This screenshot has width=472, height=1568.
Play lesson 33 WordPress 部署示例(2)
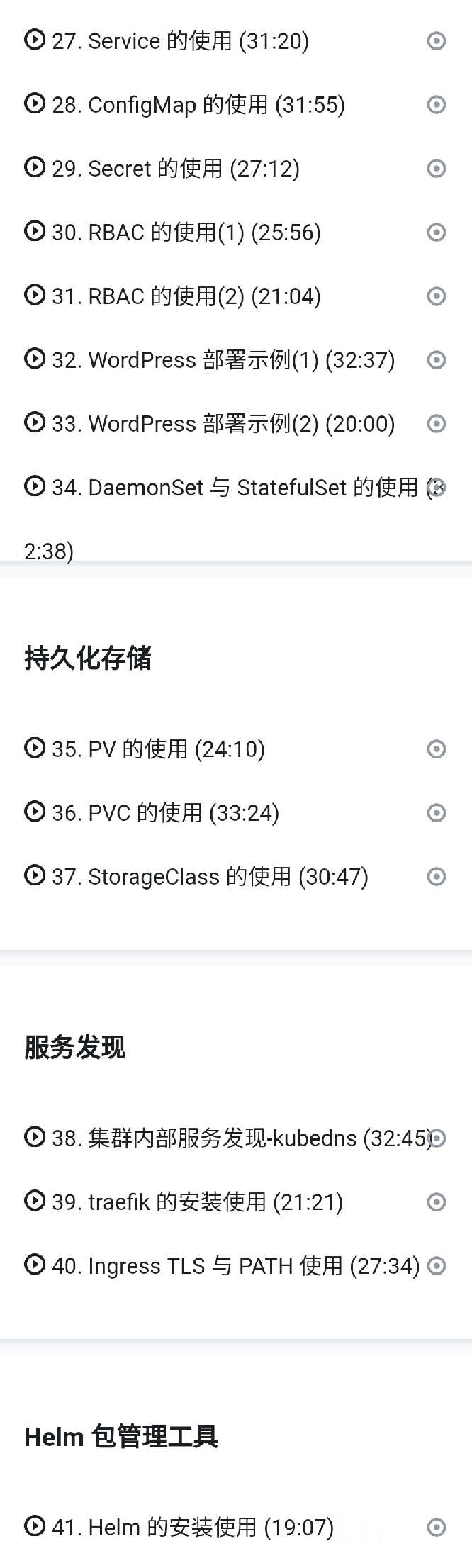pyautogui.click(x=223, y=424)
